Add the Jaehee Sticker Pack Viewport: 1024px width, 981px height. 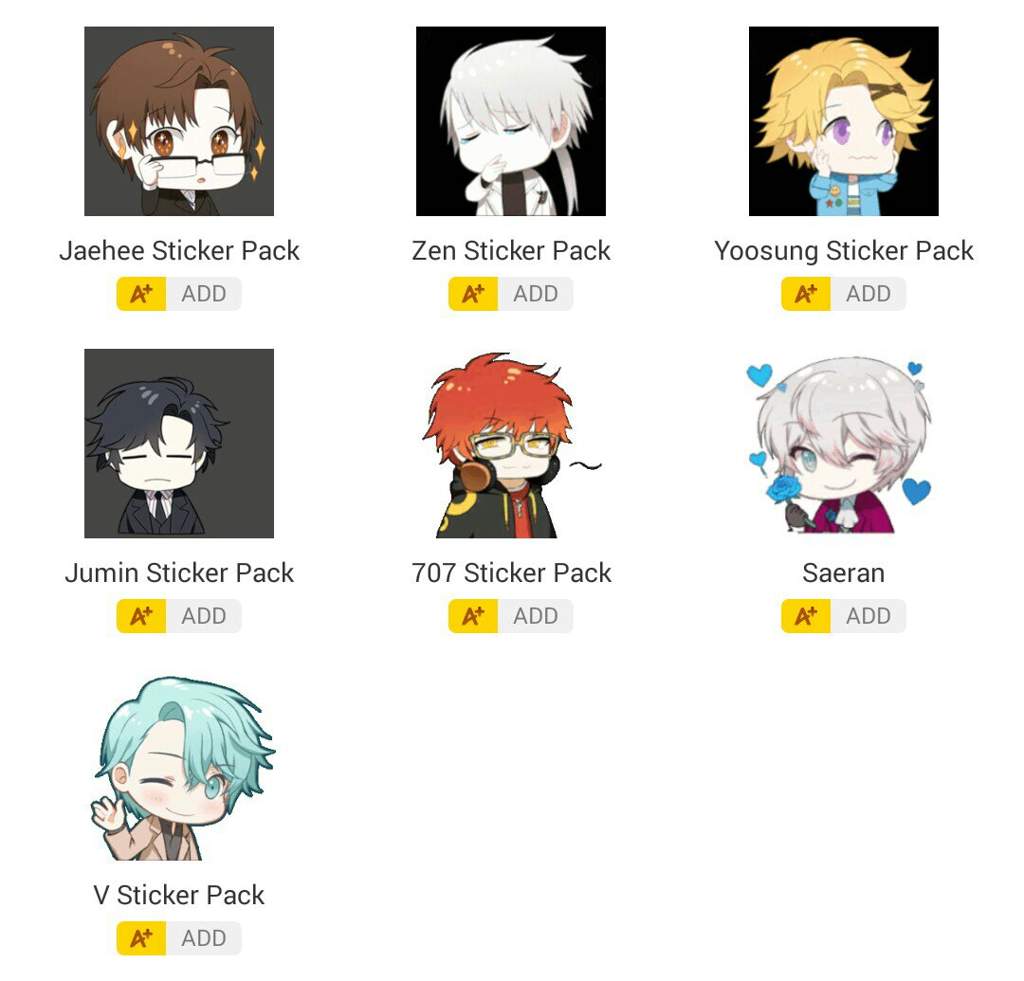click(179, 294)
